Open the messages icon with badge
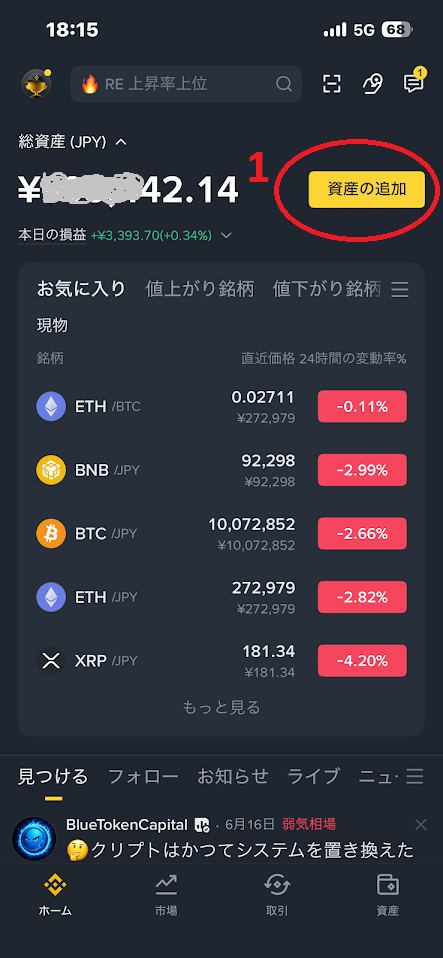The height and width of the screenshot is (958, 443). point(414,82)
